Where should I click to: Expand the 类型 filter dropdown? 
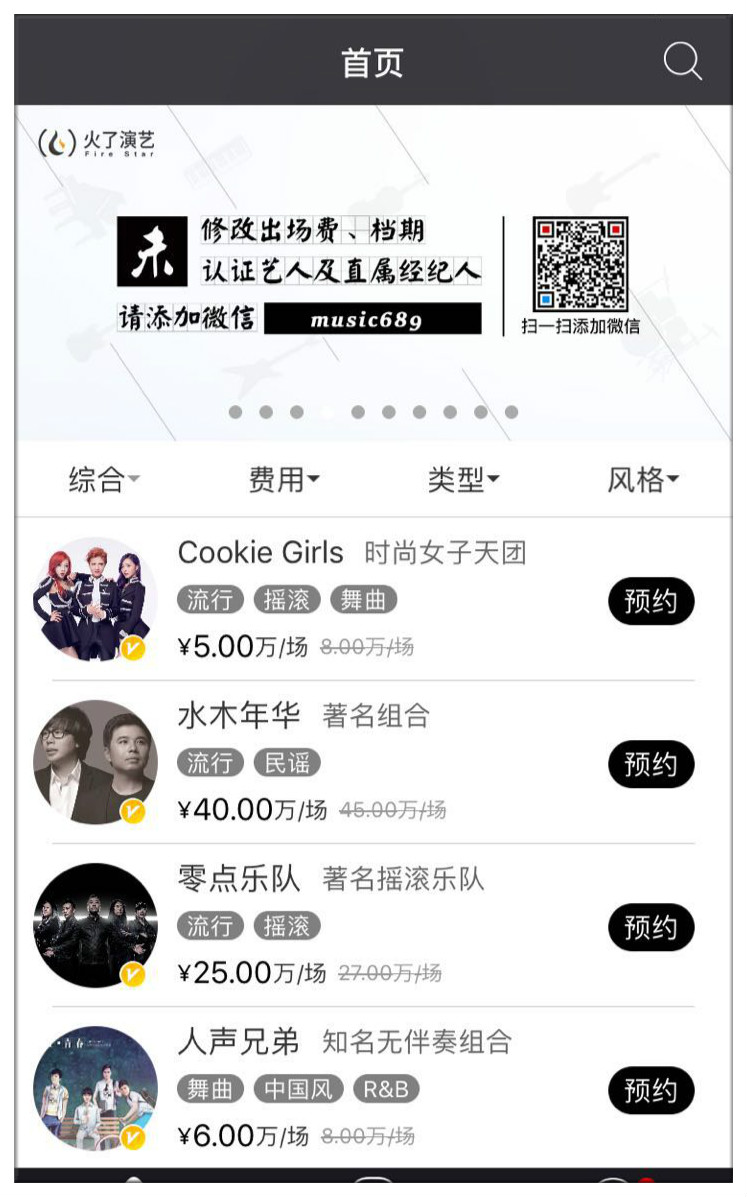pos(463,480)
